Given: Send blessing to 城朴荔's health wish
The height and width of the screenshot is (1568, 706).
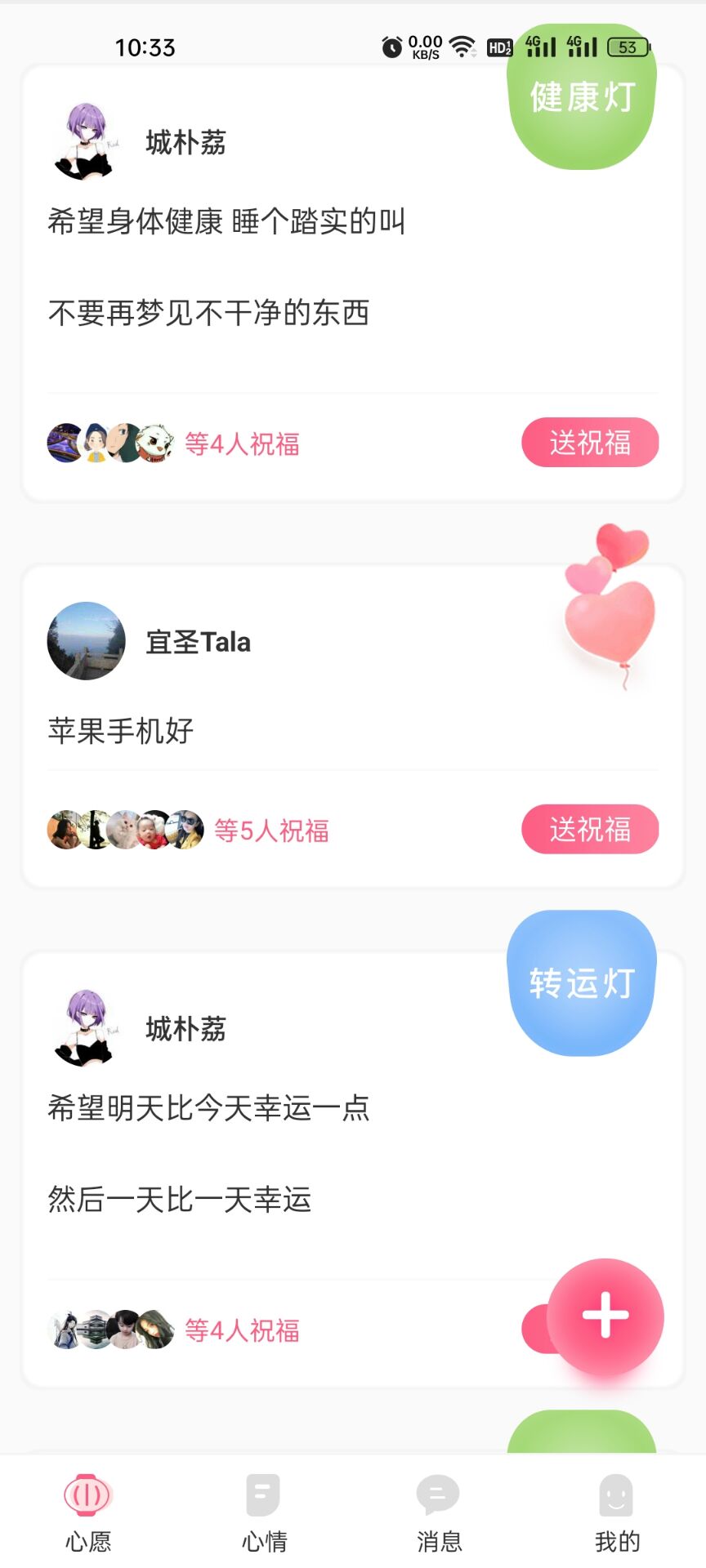Looking at the screenshot, I should tap(590, 443).
